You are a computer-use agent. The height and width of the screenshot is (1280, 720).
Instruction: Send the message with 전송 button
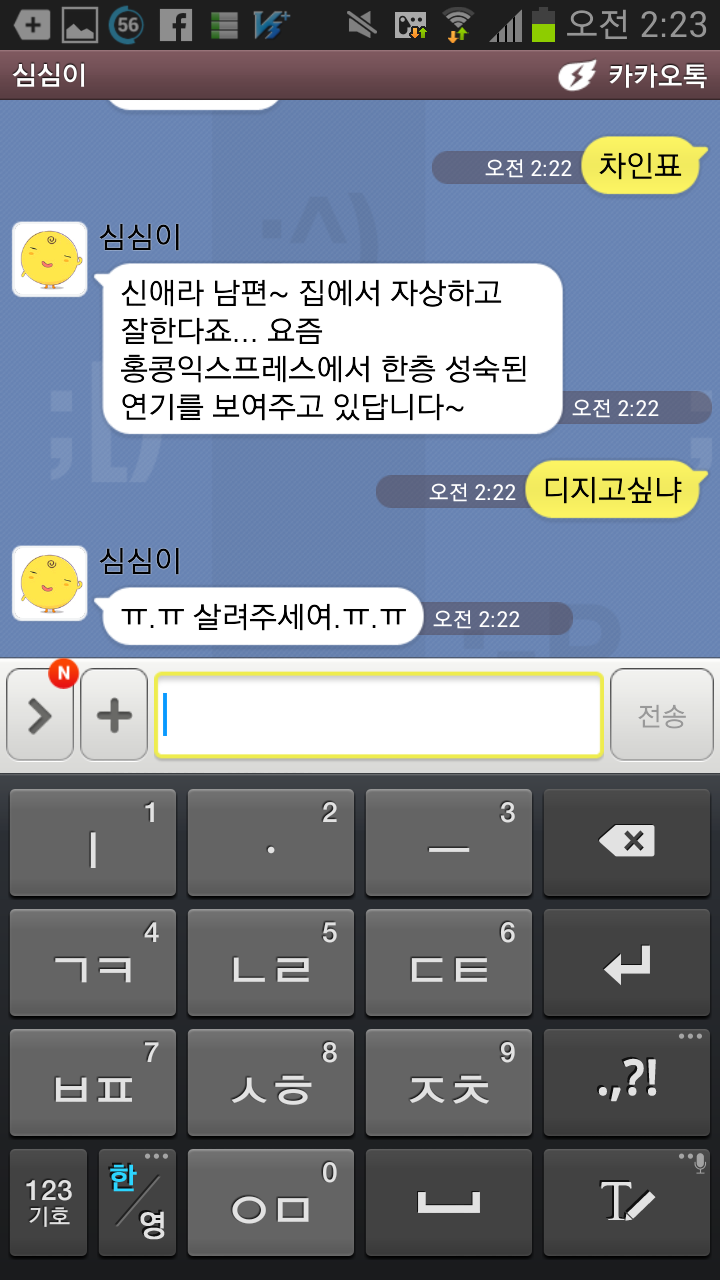coord(661,715)
